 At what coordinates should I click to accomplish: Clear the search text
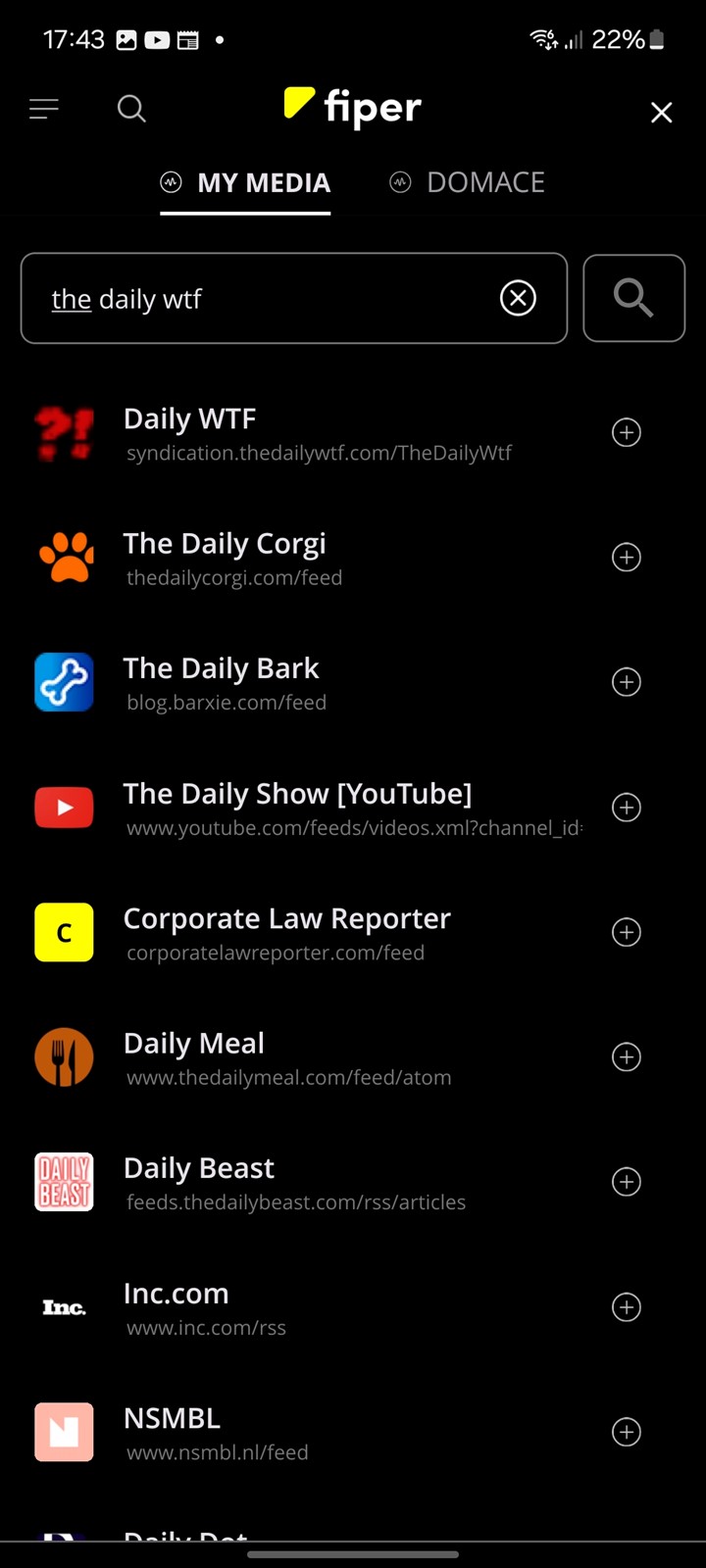(518, 298)
